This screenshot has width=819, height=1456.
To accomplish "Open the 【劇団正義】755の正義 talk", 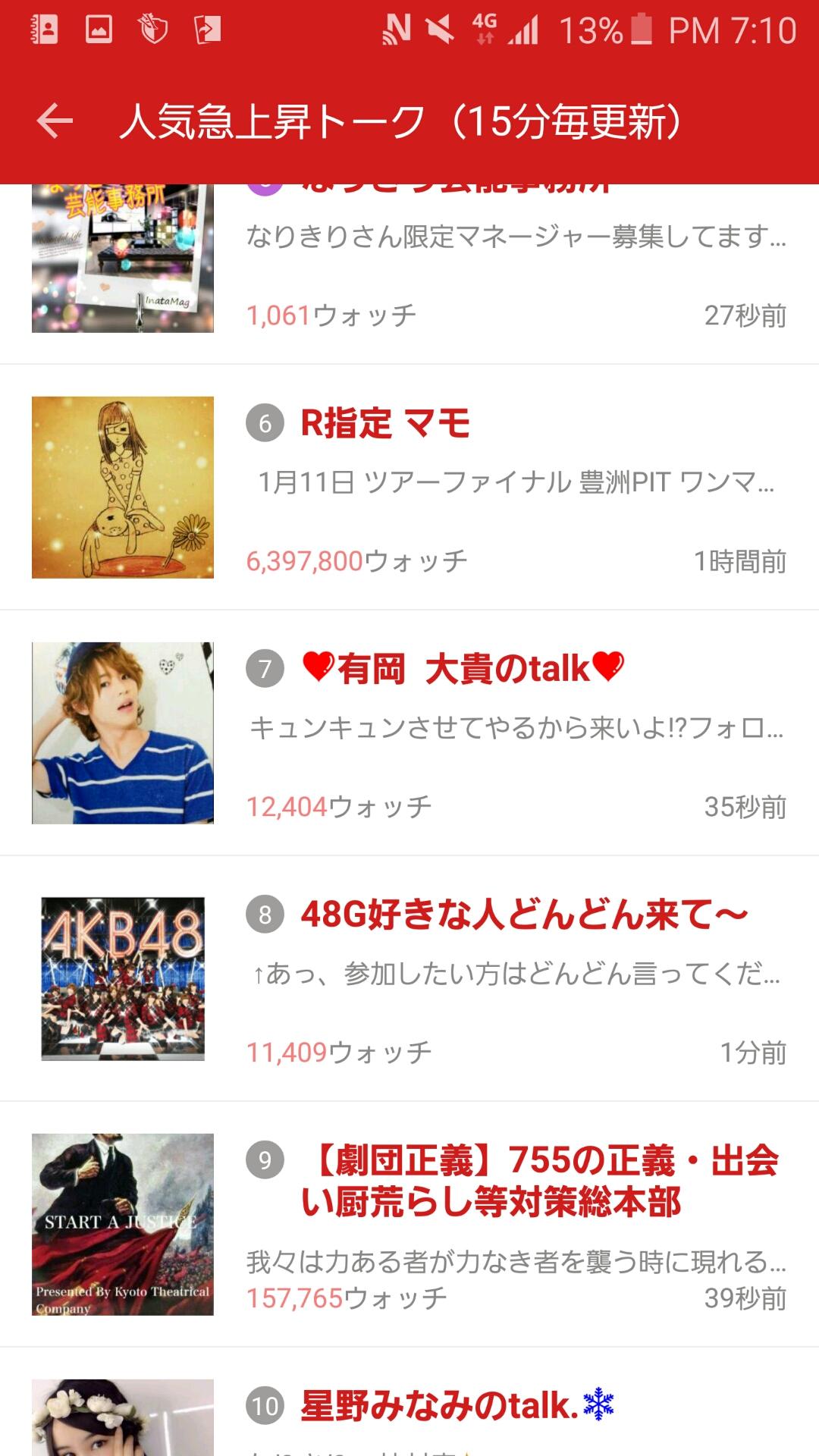I will tap(409, 1224).
